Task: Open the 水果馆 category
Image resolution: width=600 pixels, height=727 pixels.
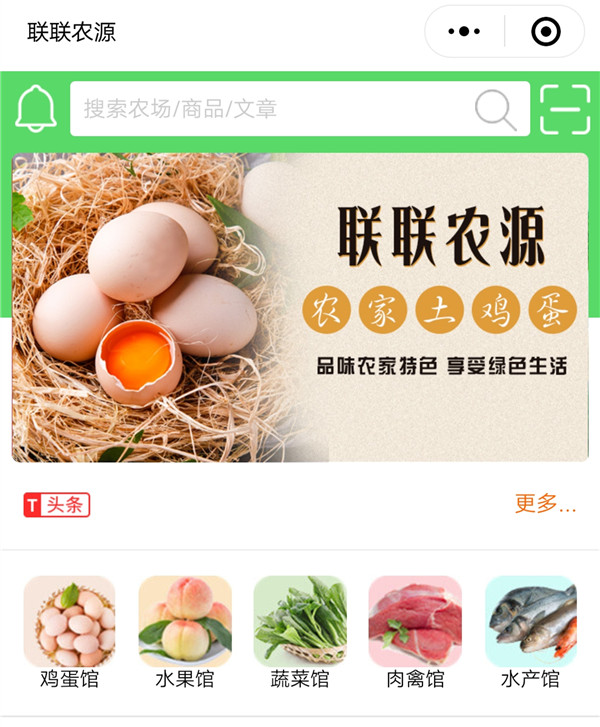Action: click(x=185, y=632)
